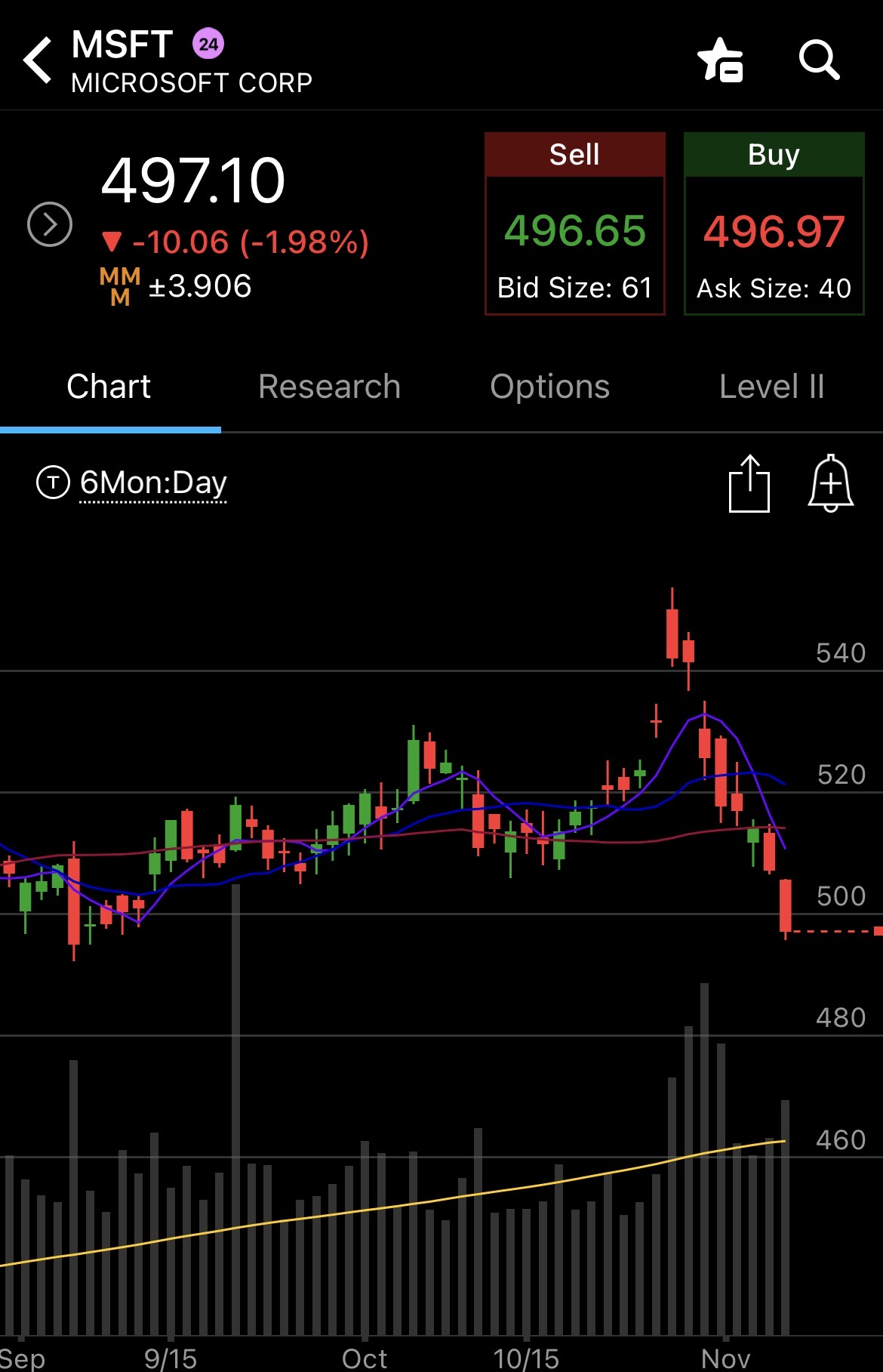Add a price alert with the bell
The height and width of the screenshot is (1372, 883).
[830, 484]
